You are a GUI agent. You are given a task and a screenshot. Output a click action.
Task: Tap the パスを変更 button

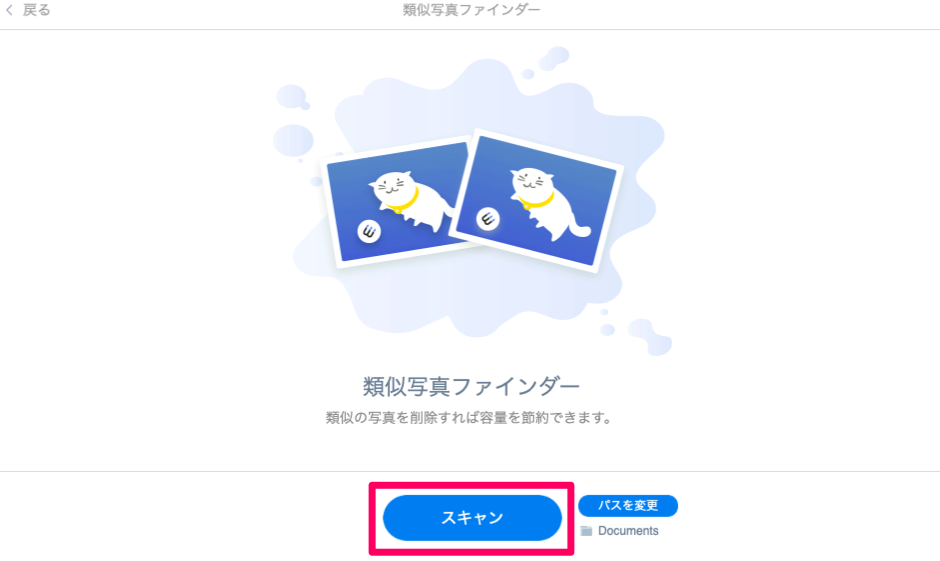tap(627, 506)
